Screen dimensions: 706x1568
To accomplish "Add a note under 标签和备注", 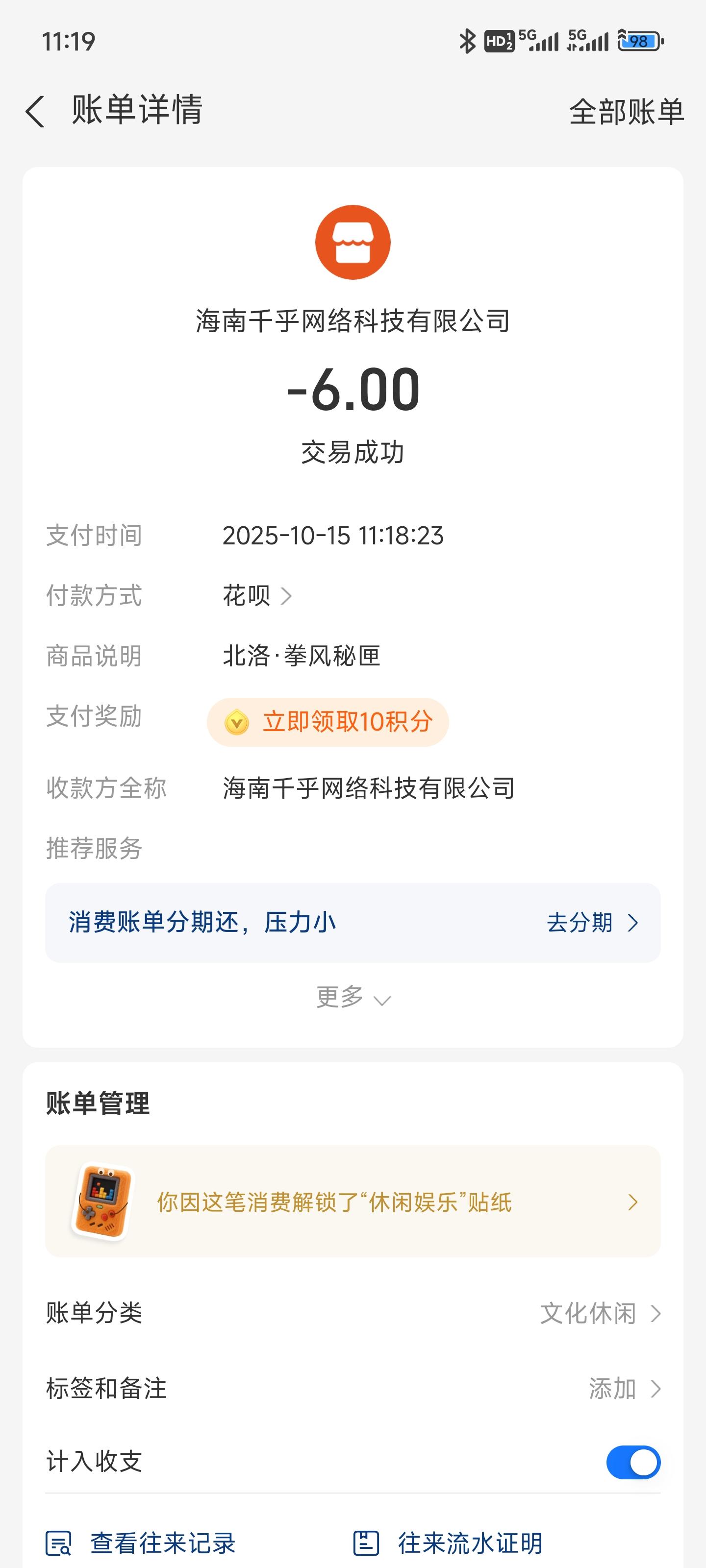I will point(353,1389).
